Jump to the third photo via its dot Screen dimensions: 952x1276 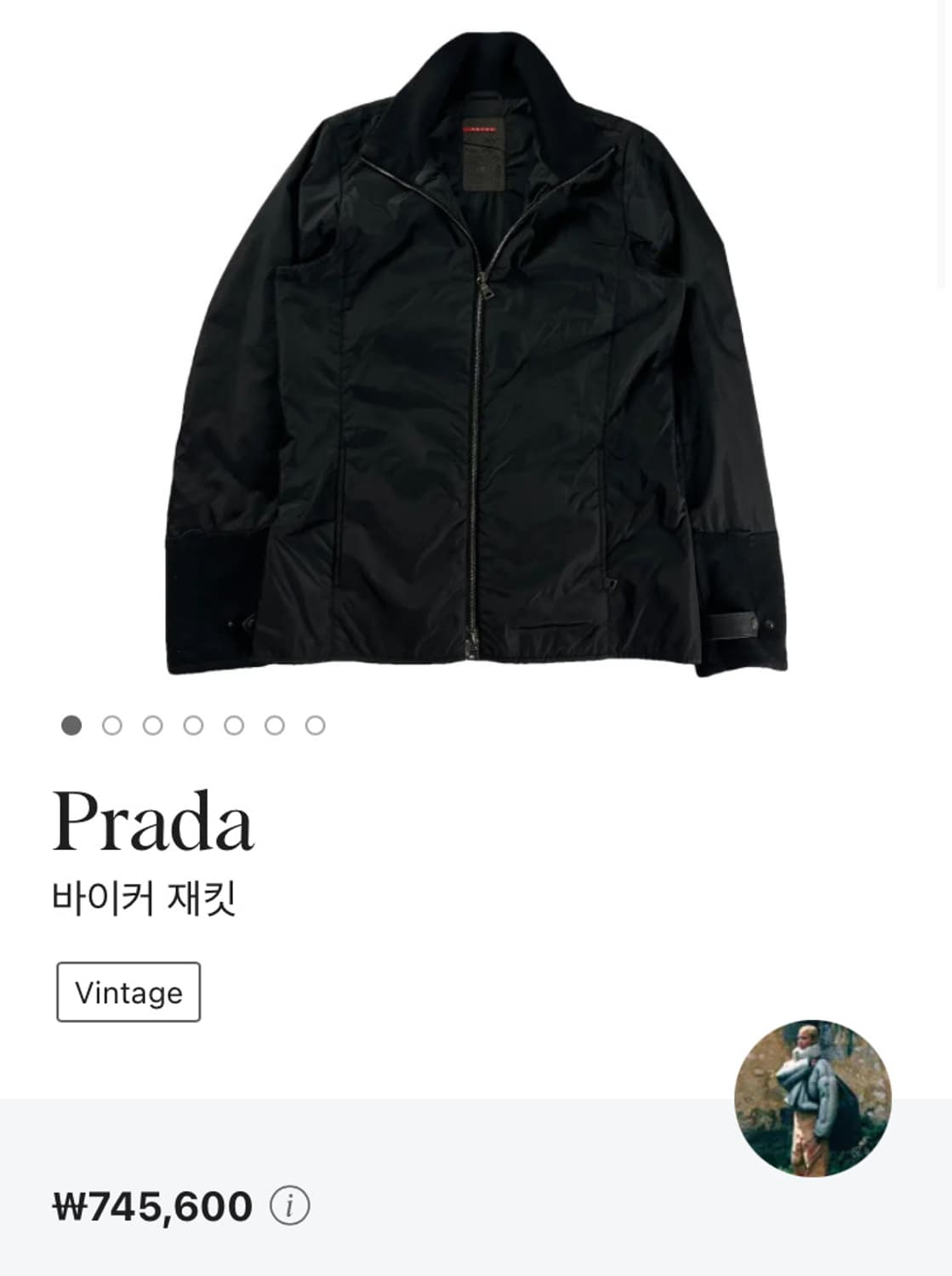coord(153,726)
